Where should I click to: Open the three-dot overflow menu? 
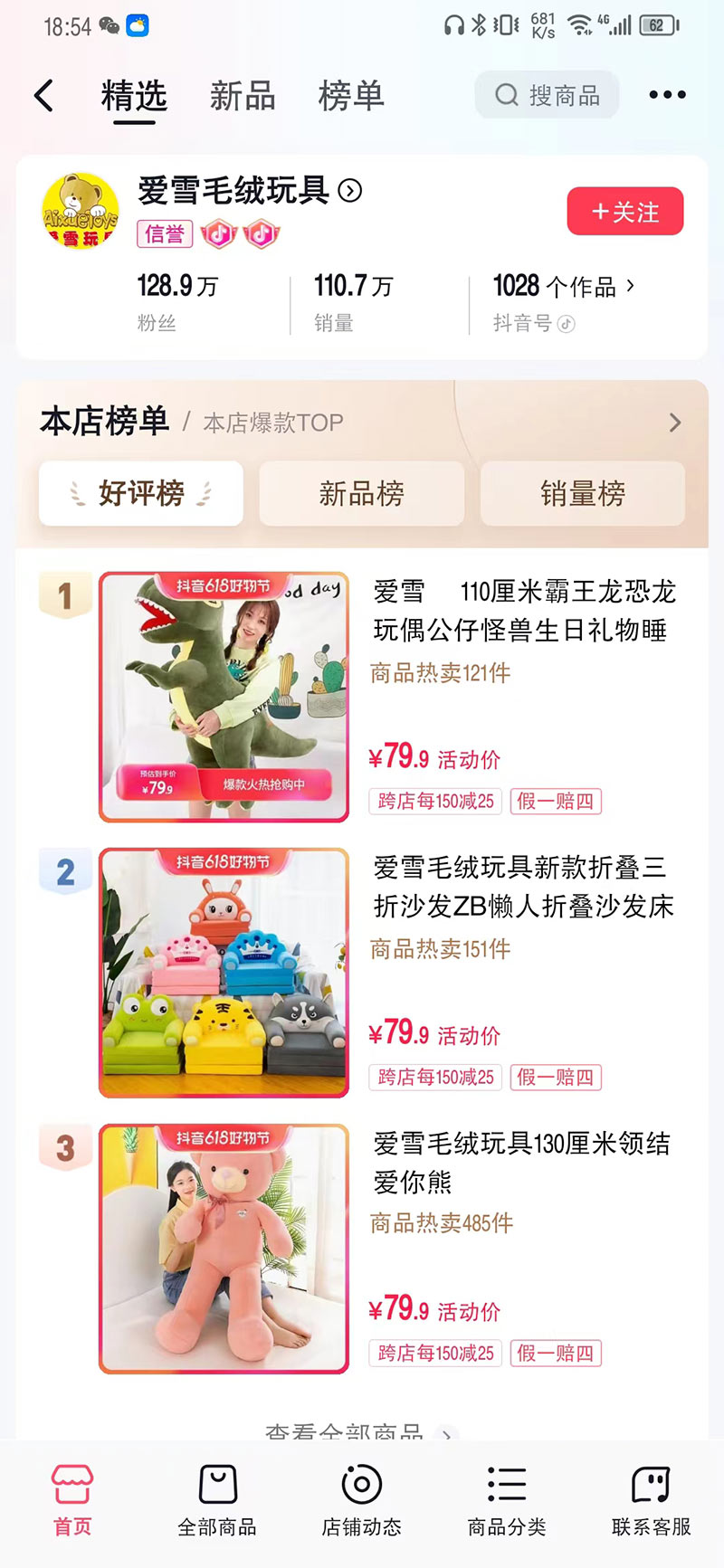coord(667,95)
